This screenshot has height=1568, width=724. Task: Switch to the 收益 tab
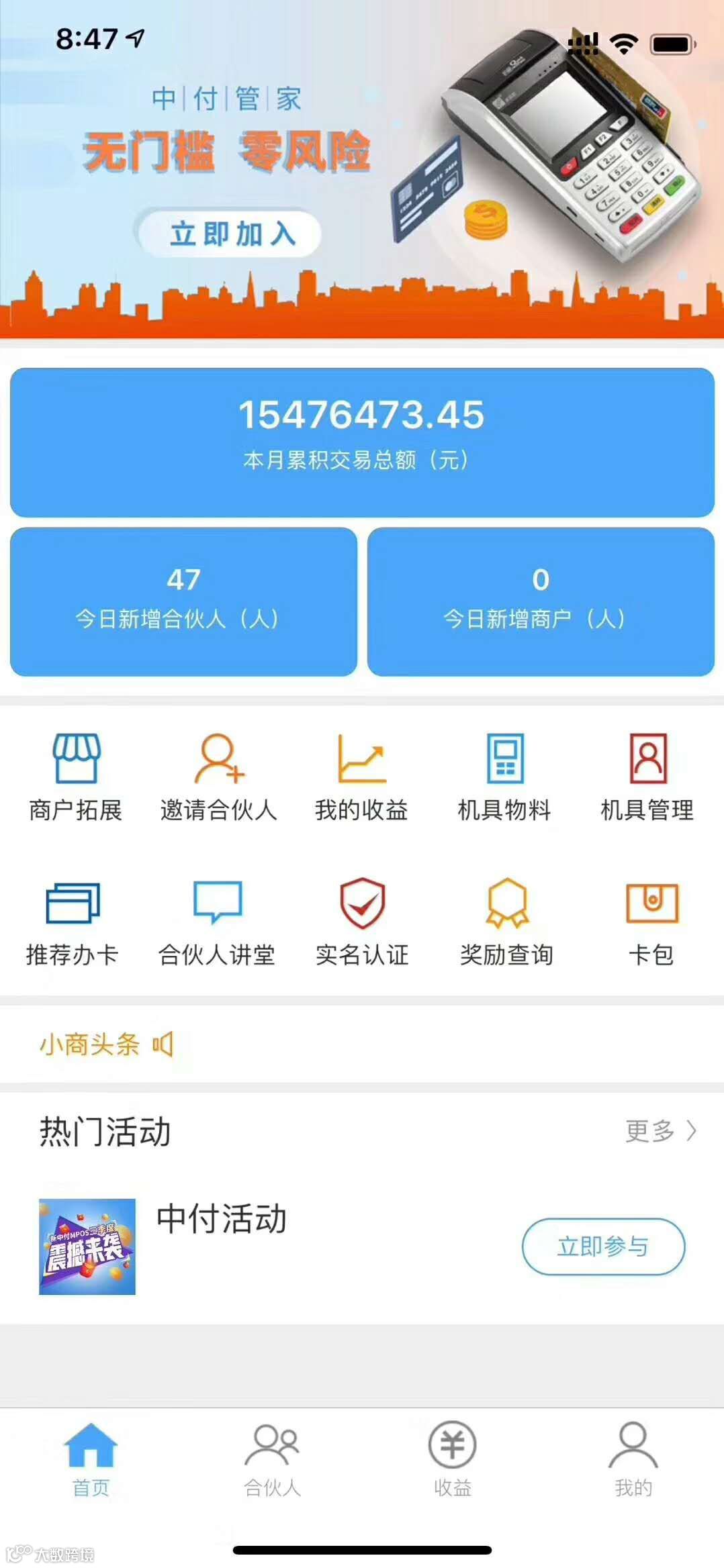pyautogui.click(x=453, y=1458)
